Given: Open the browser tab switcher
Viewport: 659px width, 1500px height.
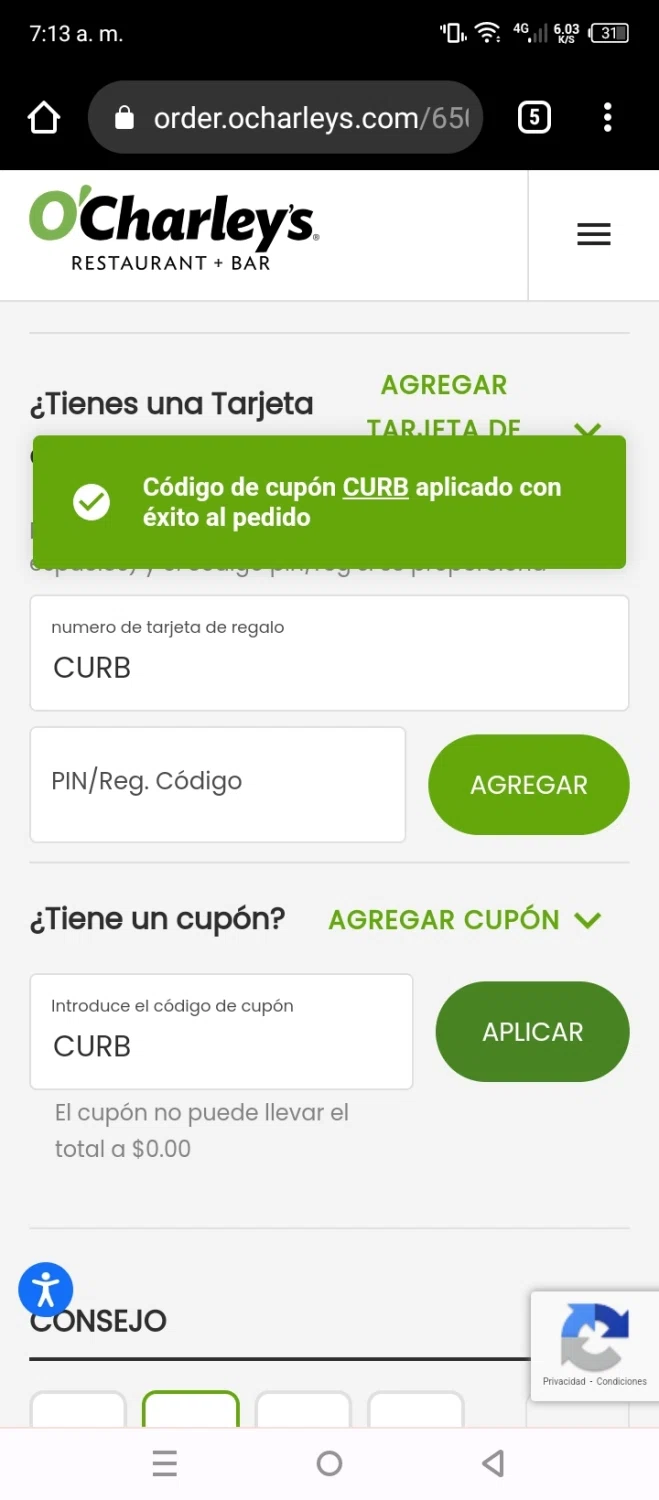Looking at the screenshot, I should pos(534,118).
